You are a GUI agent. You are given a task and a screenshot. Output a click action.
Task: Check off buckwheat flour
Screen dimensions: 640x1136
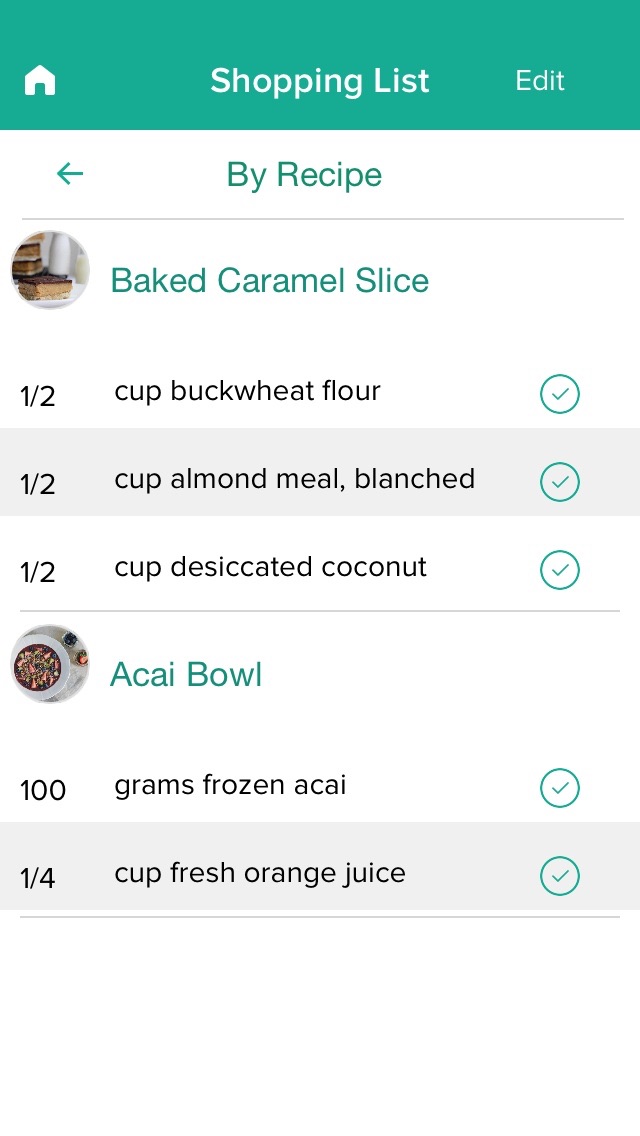(560, 394)
